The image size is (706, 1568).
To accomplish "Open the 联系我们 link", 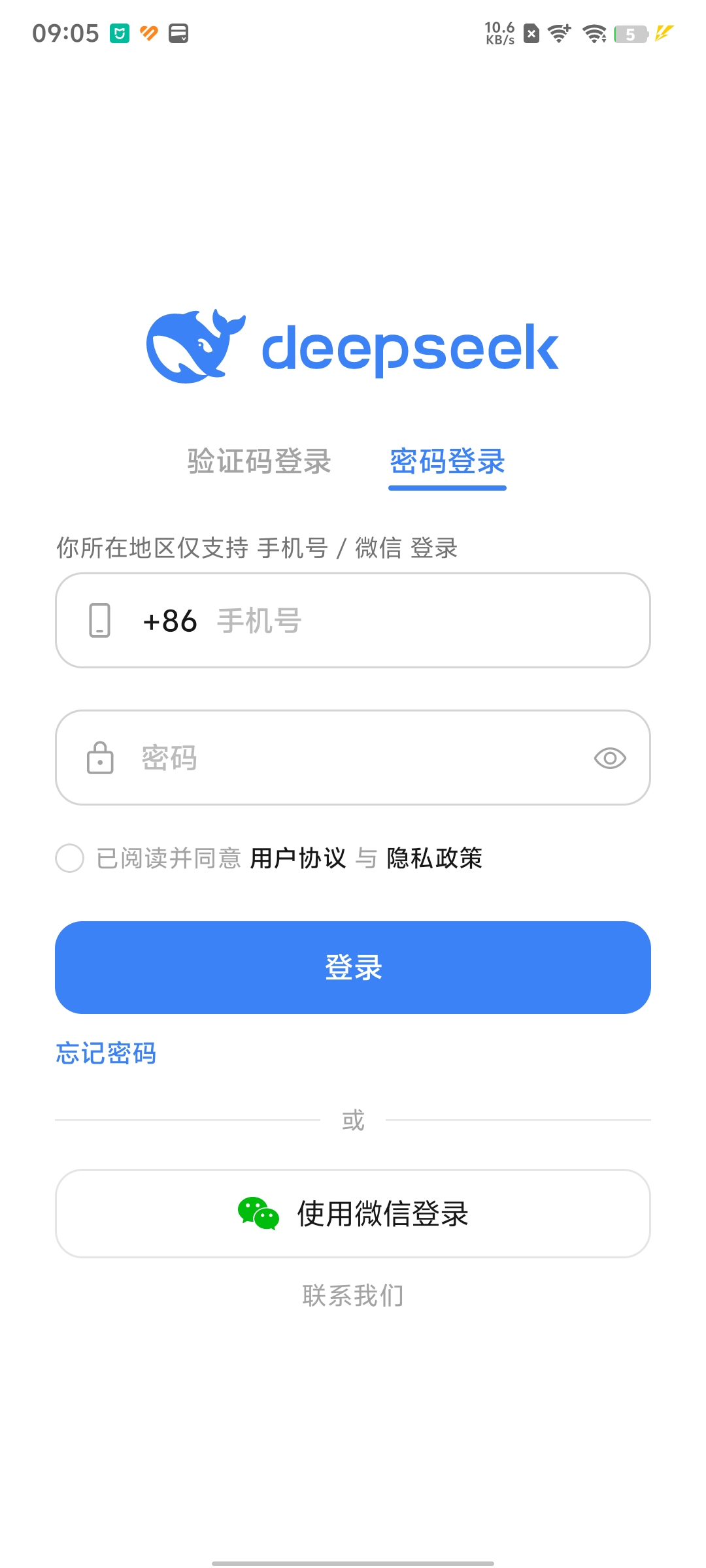I will (x=353, y=1295).
